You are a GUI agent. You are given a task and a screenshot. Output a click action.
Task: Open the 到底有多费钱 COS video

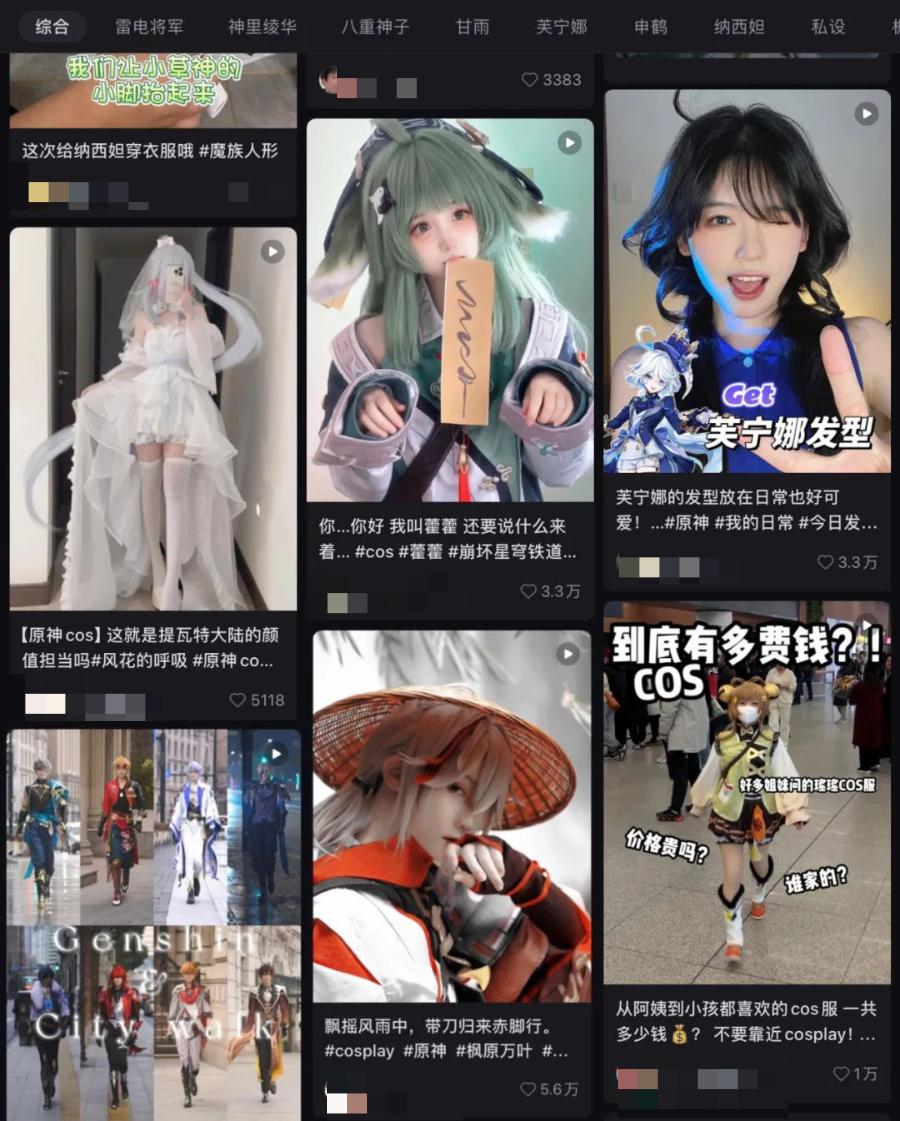(747, 792)
